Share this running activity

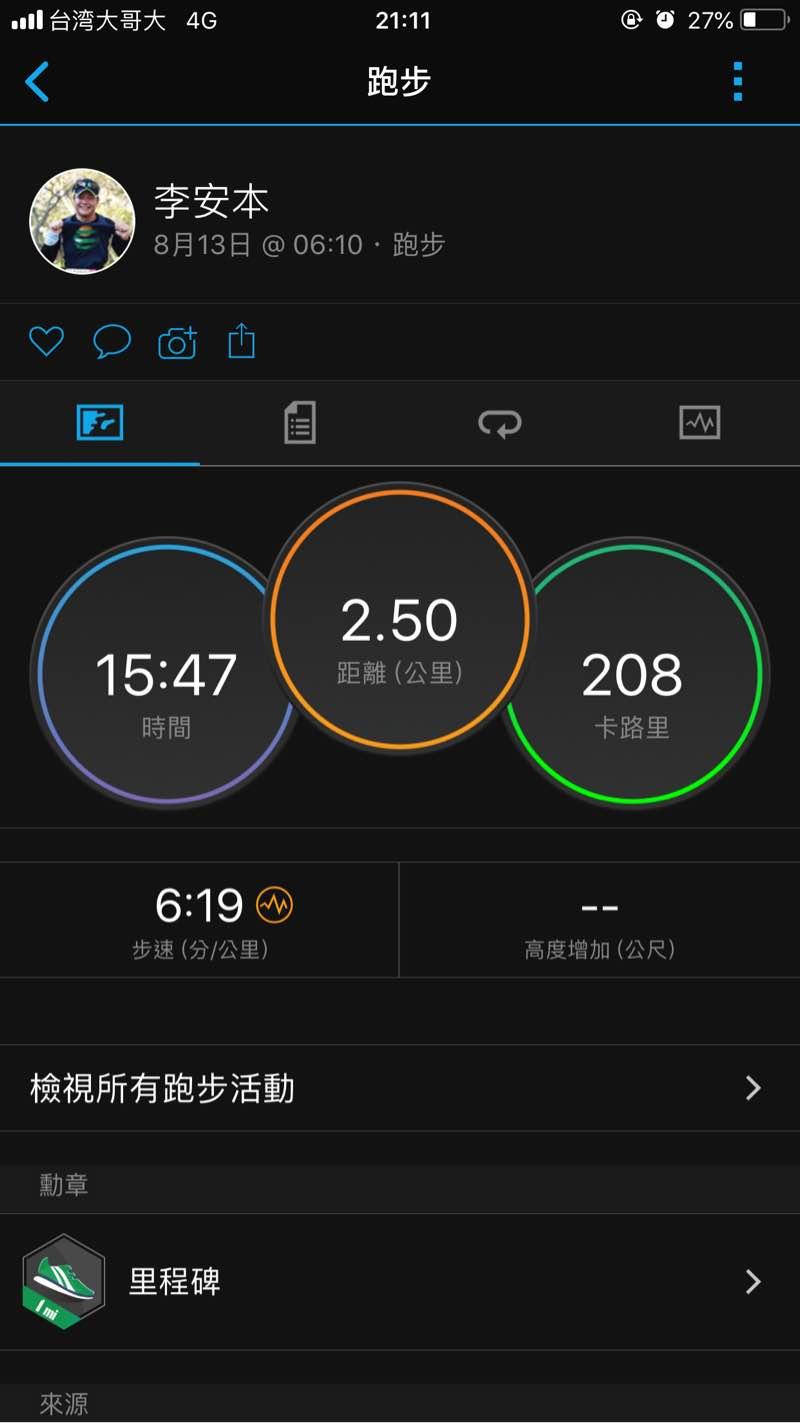pos(242,342)
